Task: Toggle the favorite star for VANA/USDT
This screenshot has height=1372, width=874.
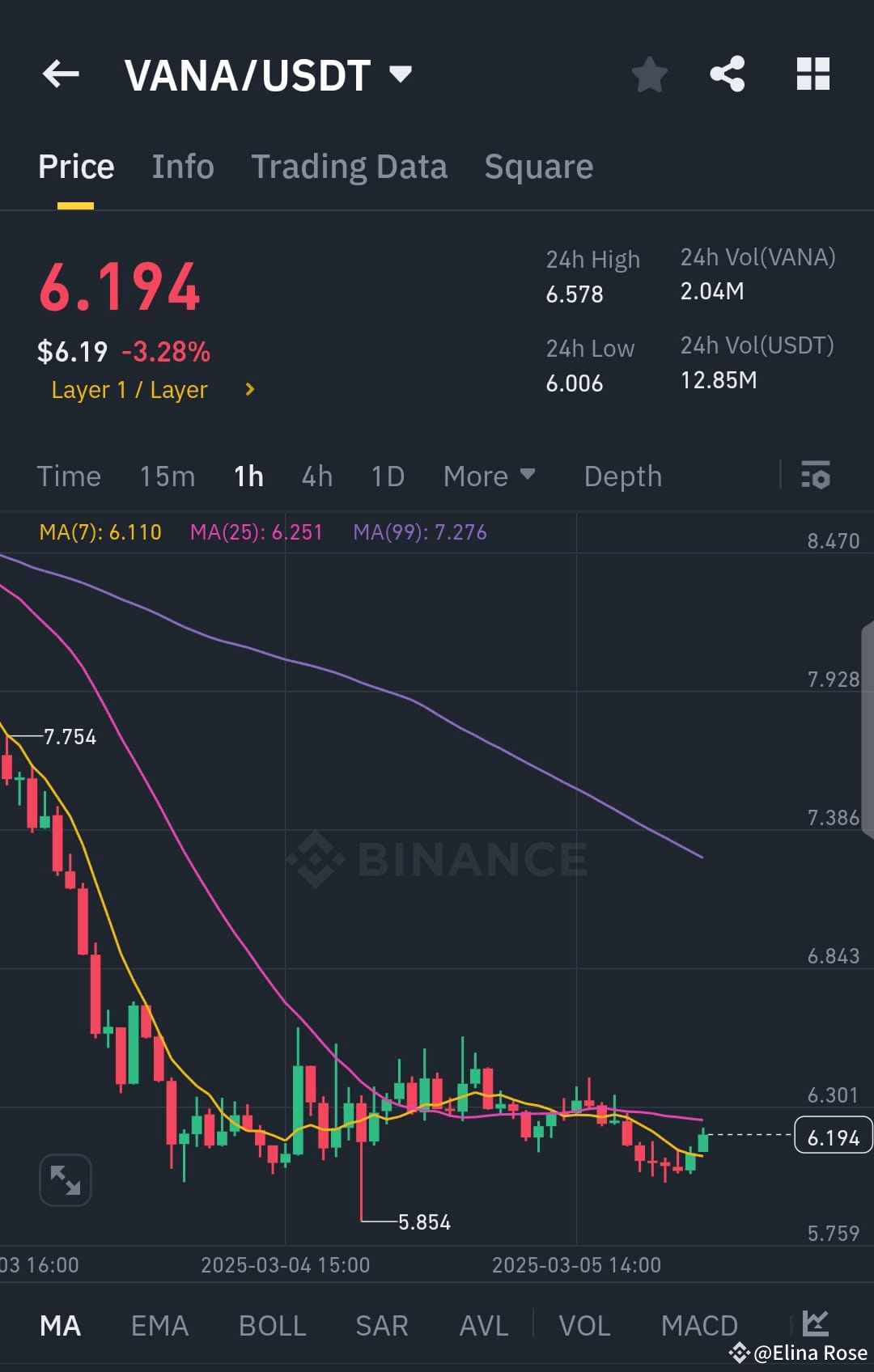Action: pyautogui.click(x=649, y=74)
